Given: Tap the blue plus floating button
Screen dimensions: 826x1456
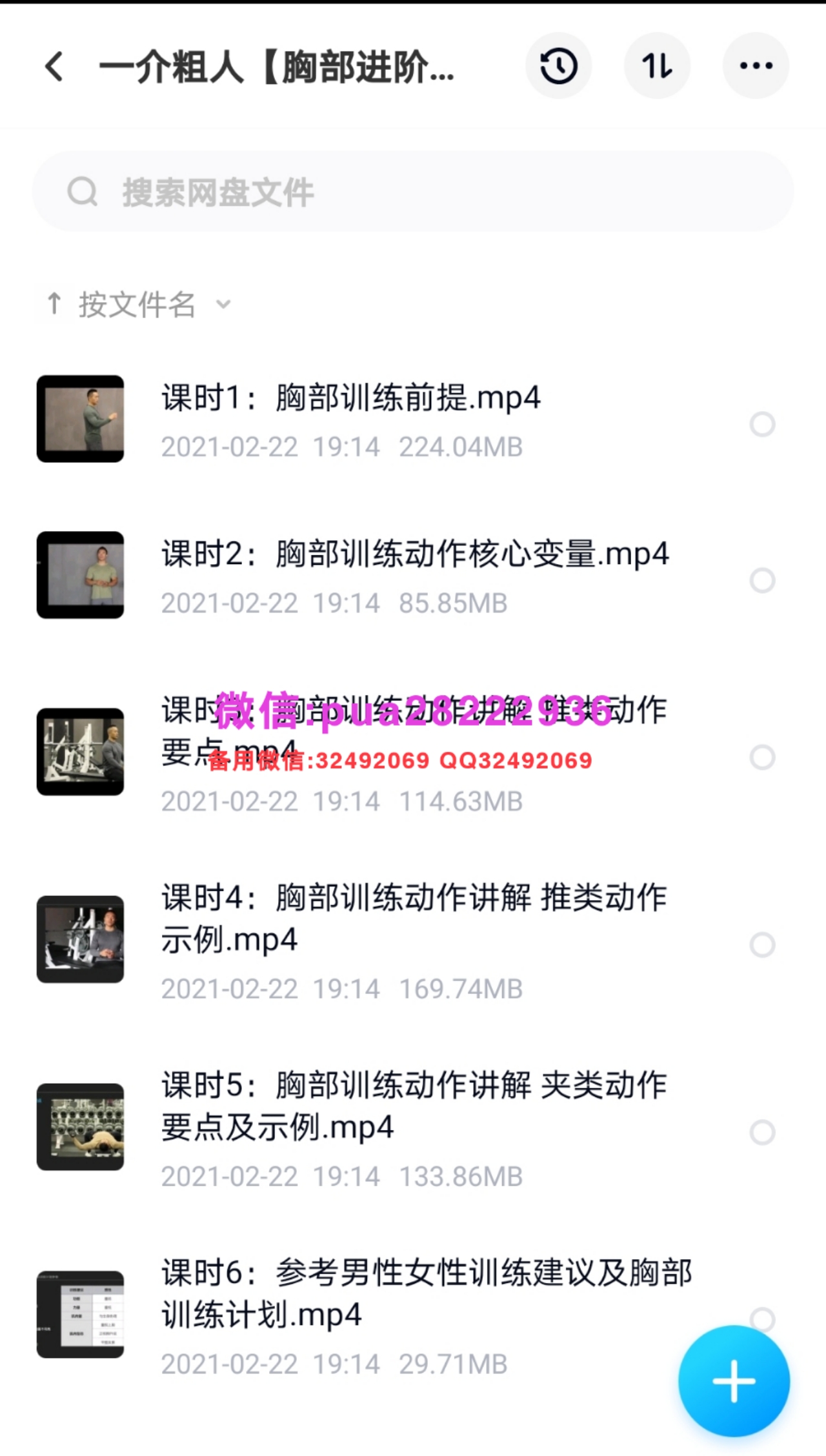Looking at the screenshot, I should pyautogui.click(x=734, y=1381).
